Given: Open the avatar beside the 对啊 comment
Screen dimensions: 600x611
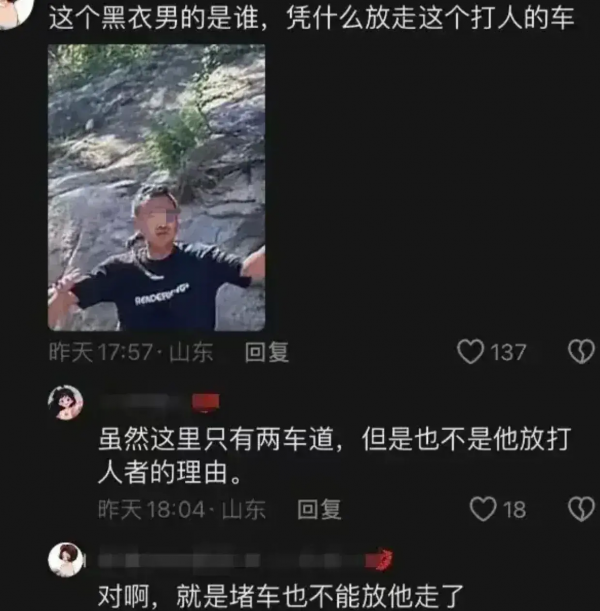Looking at the screenshot, I should (x=66, y=559).
